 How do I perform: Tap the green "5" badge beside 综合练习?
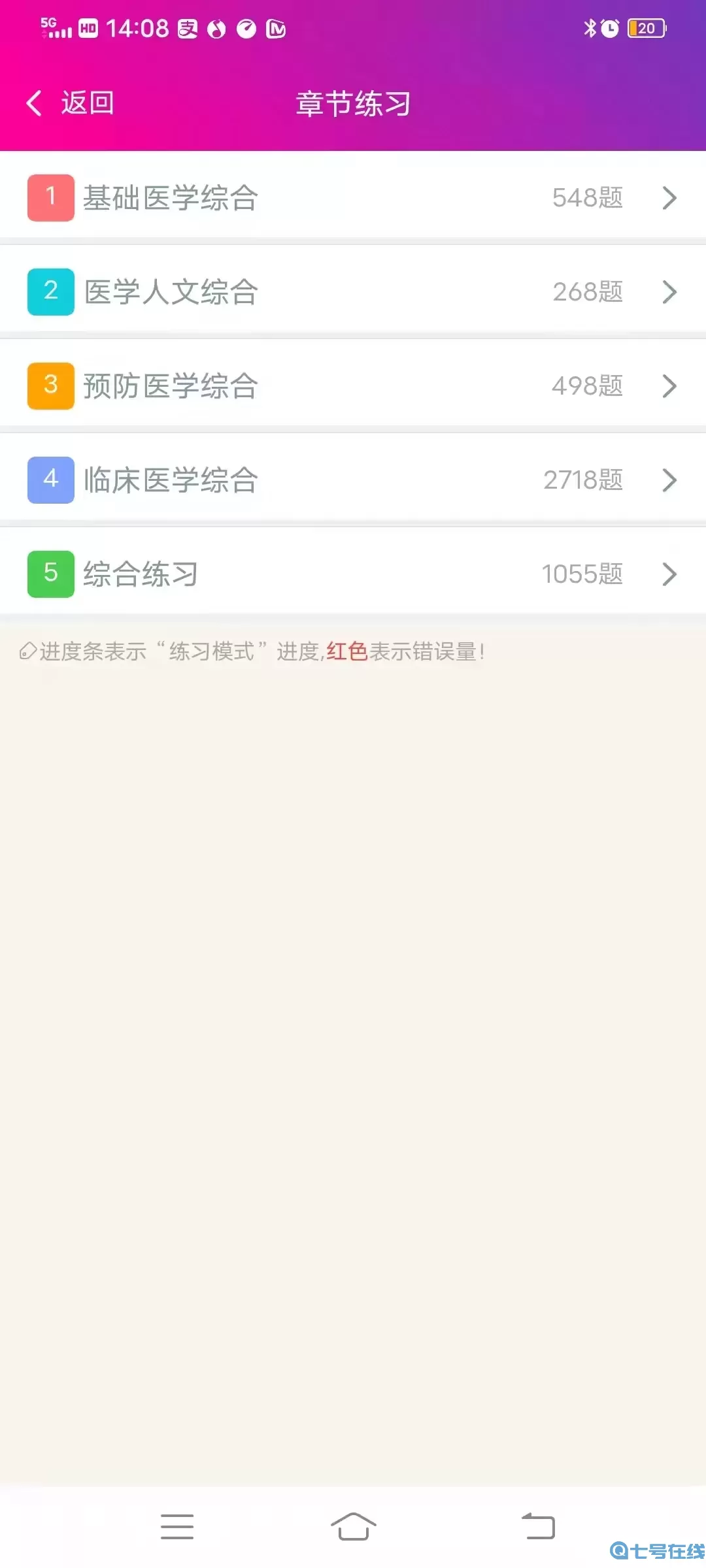[50, 574]
